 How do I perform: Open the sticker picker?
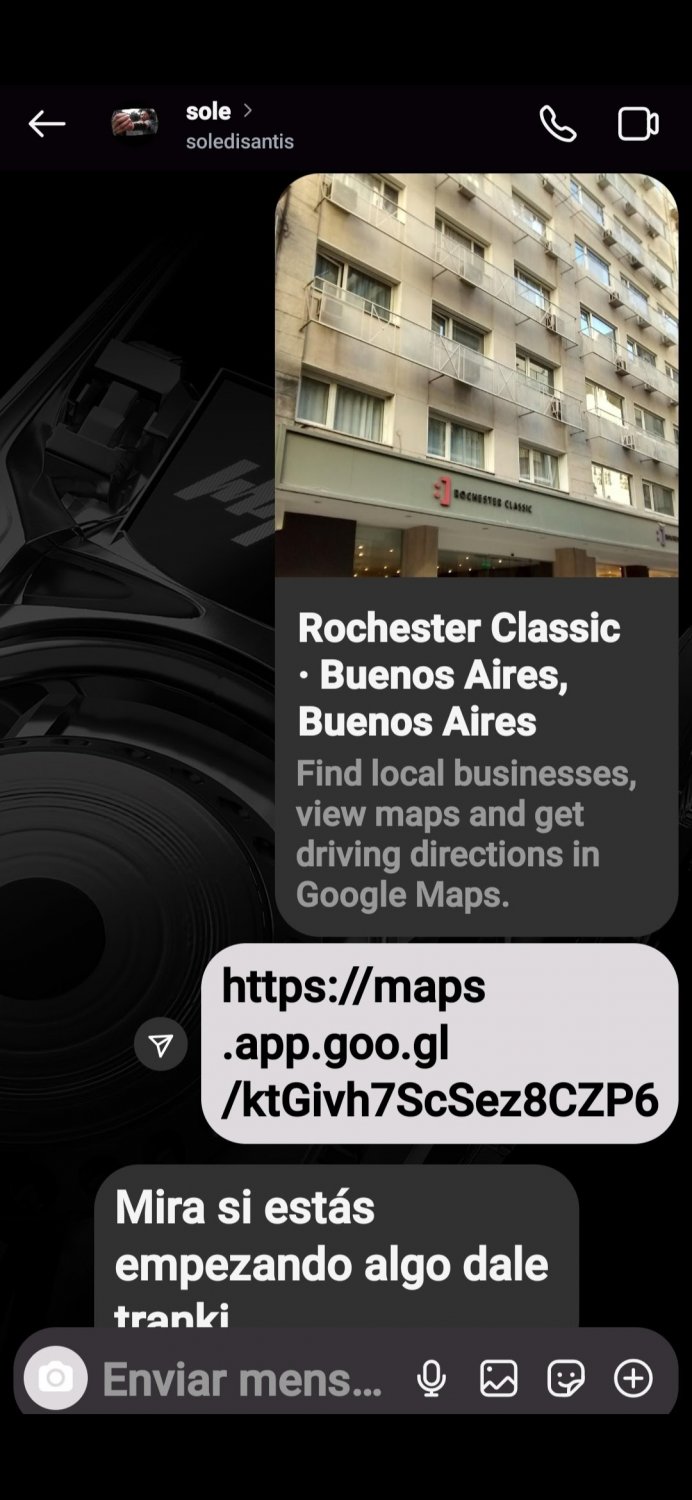coord(566,1379)
